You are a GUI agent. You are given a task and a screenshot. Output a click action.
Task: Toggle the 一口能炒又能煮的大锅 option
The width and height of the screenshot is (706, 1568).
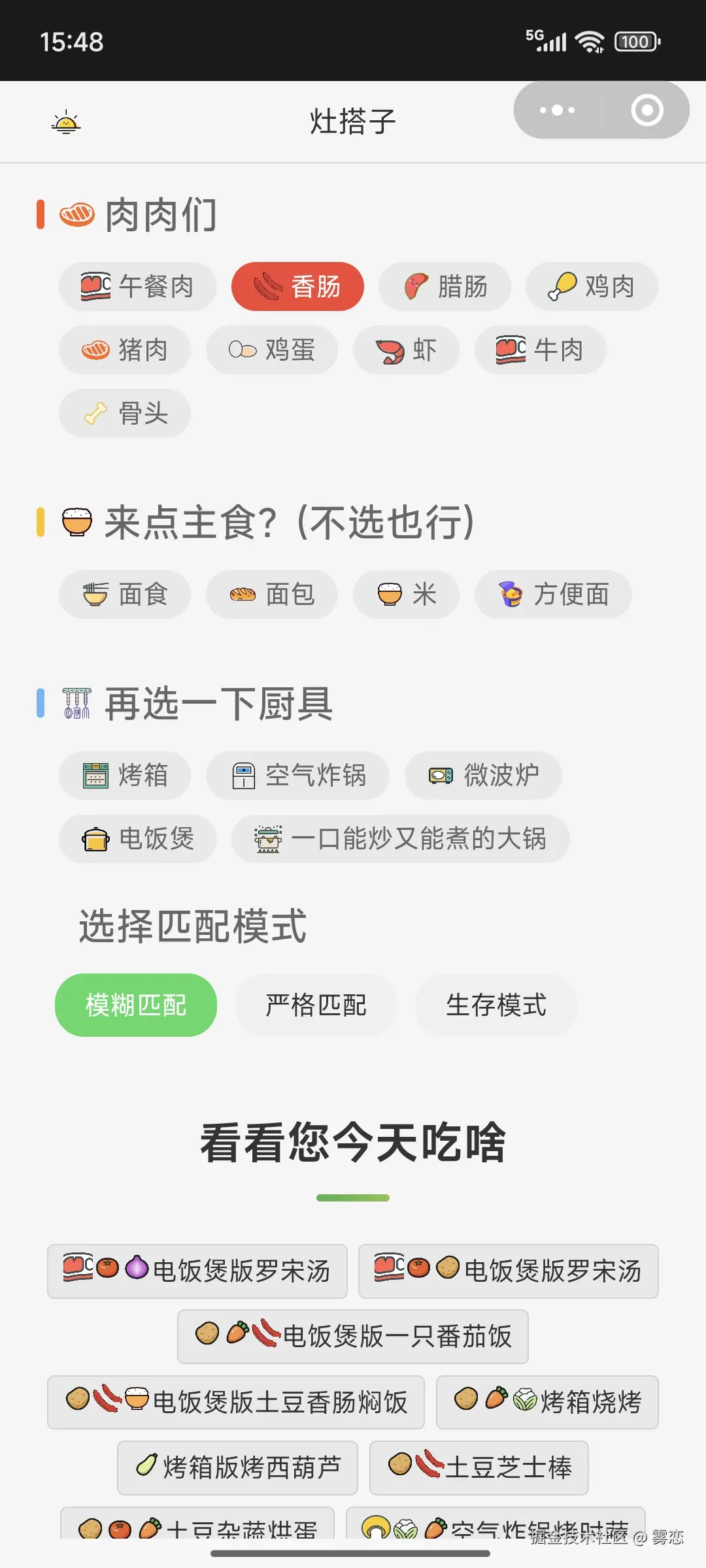399,839
